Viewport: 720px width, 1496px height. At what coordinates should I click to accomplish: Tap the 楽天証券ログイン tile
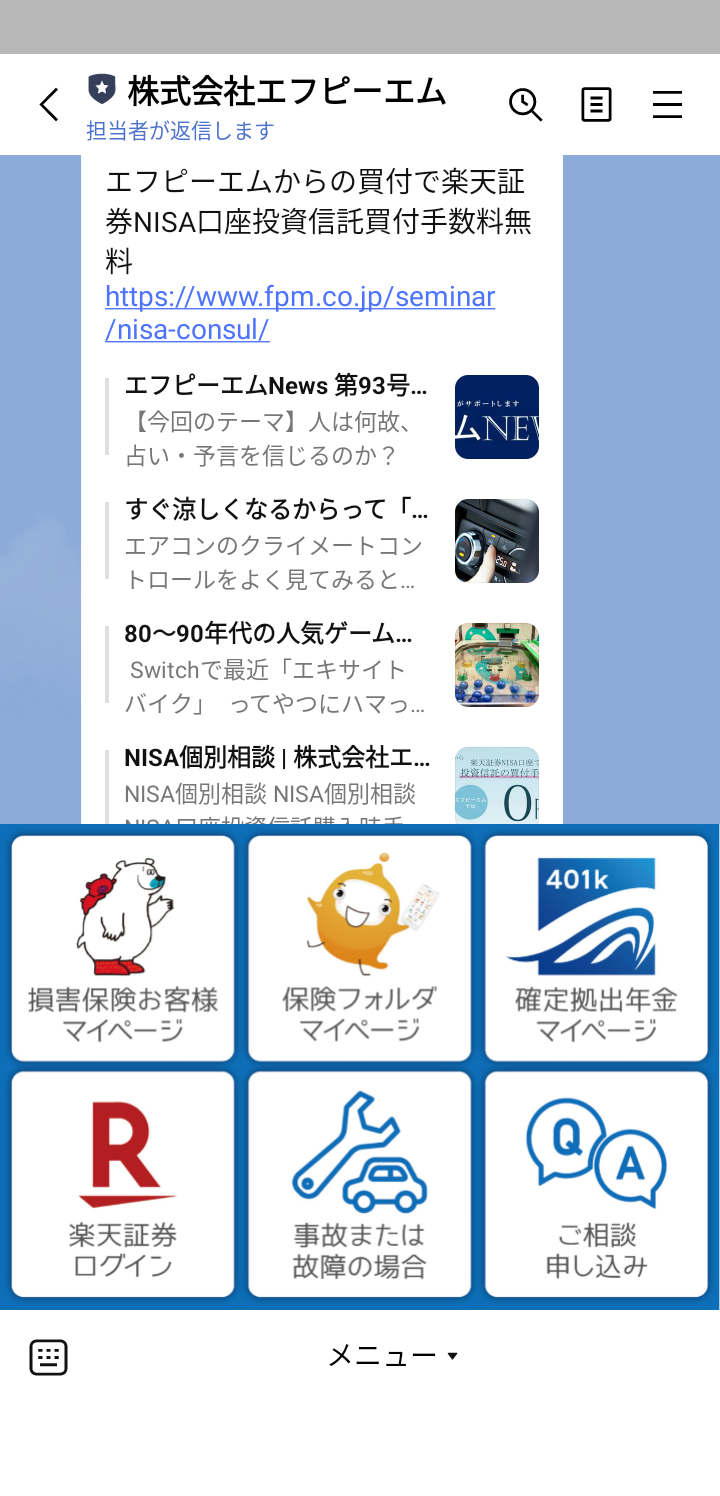[123, 1184]
